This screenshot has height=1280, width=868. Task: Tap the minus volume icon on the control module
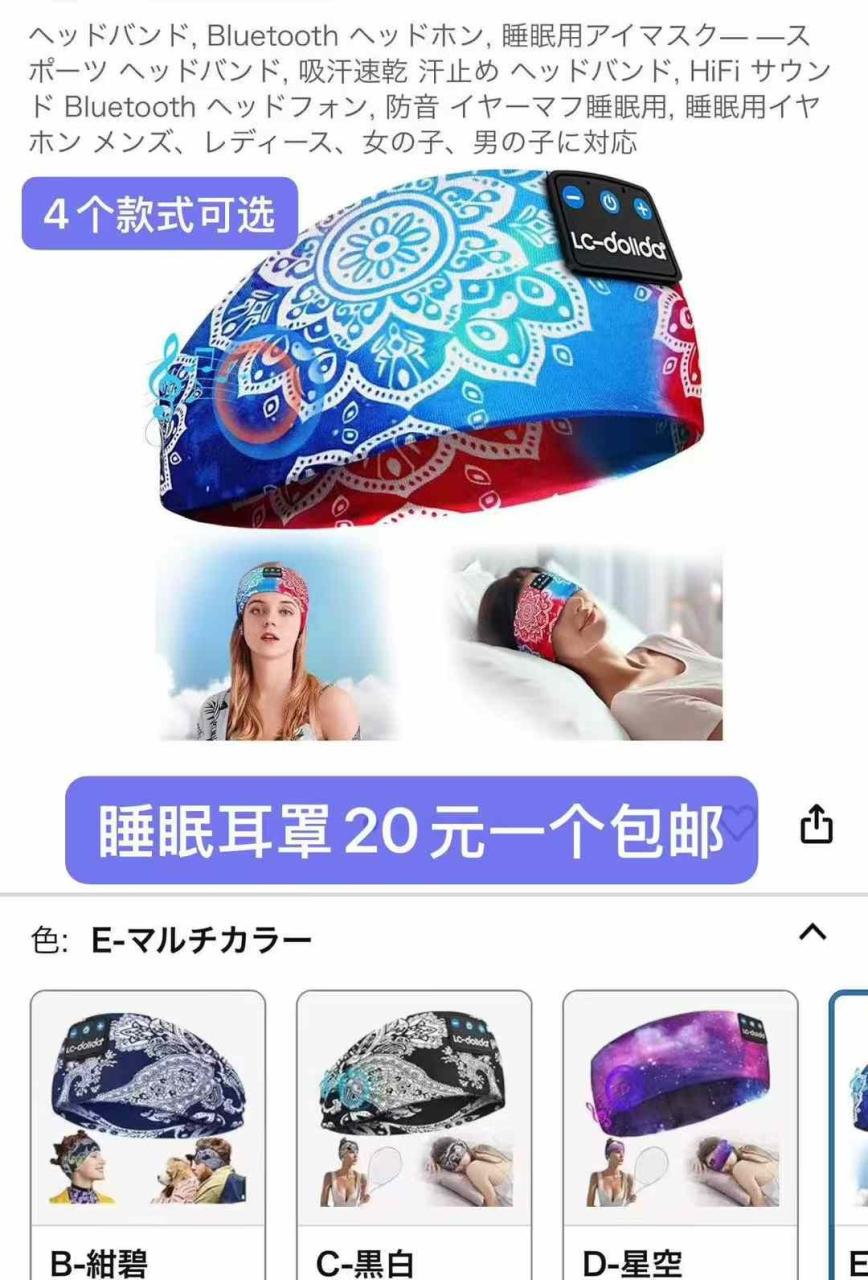coord(572,197)
